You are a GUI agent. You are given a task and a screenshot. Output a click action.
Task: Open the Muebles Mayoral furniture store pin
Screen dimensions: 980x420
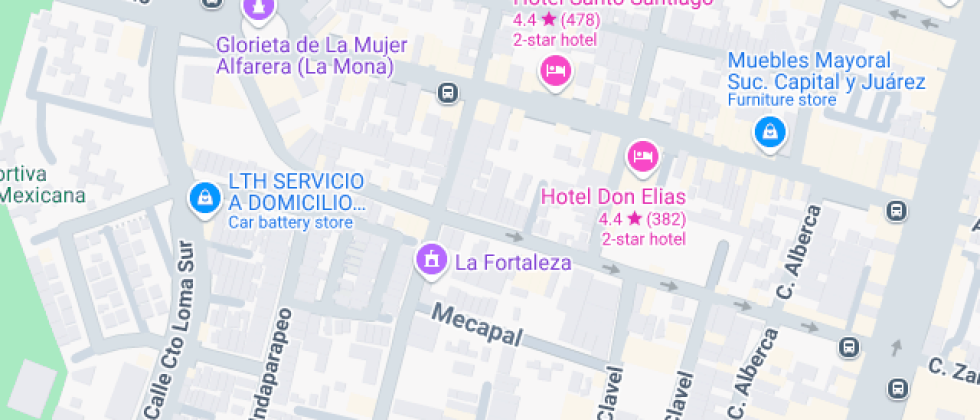pos(769,131)
